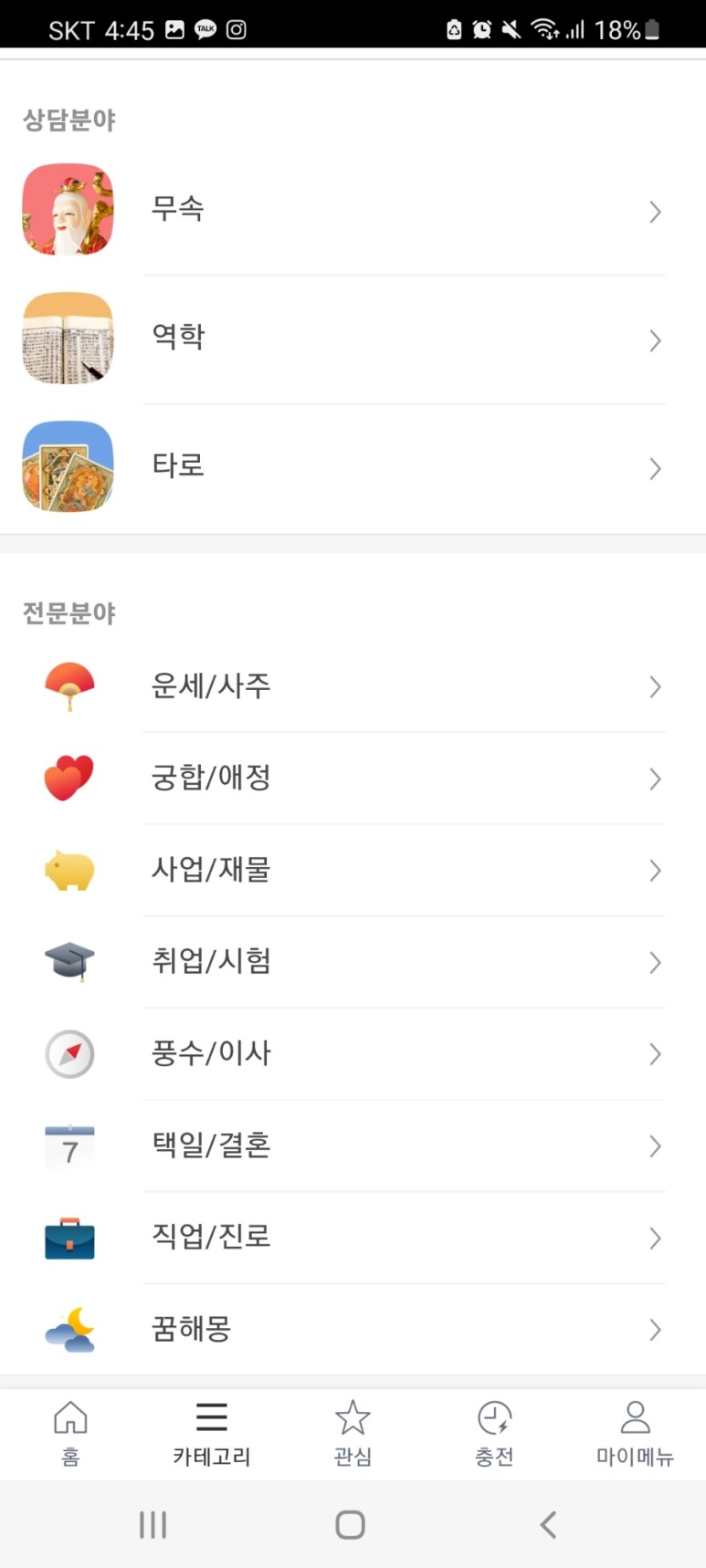This screenshot has height=1568, width=706.
Task: Go back with the system back button
Action: (548, 1524)
